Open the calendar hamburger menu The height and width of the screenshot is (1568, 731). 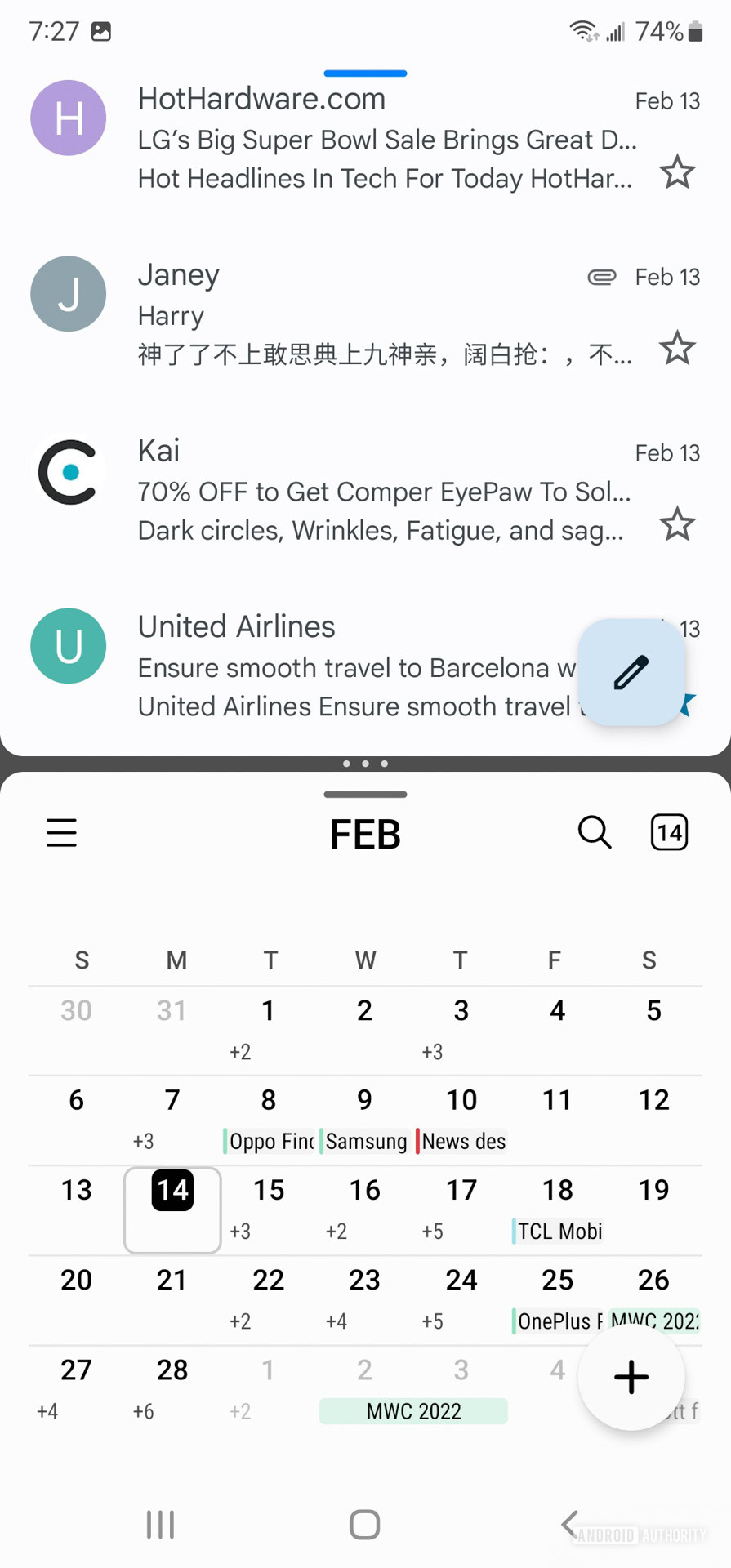[x=61, y=833]
